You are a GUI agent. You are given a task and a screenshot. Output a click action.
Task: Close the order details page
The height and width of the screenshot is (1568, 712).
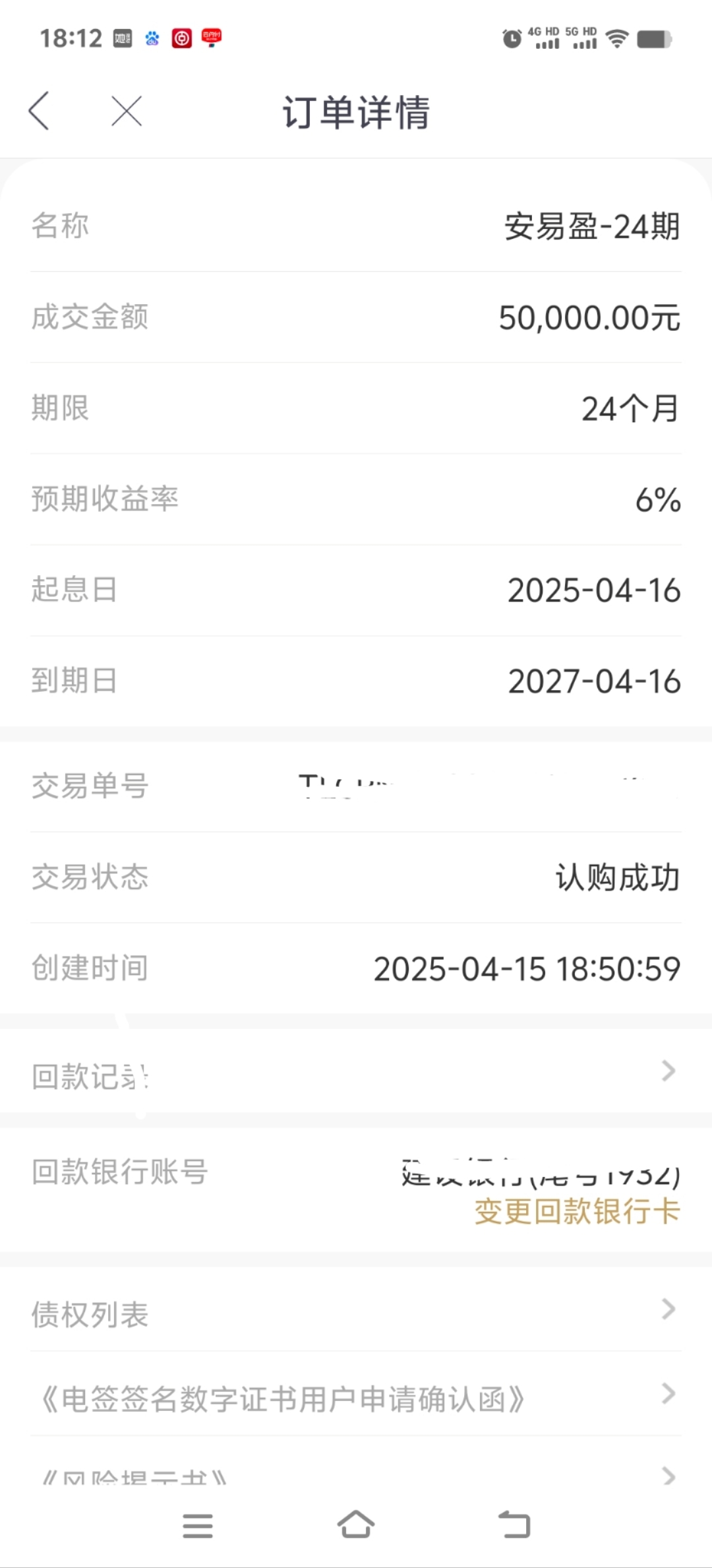pyautogui.click(x=127, y=111)
